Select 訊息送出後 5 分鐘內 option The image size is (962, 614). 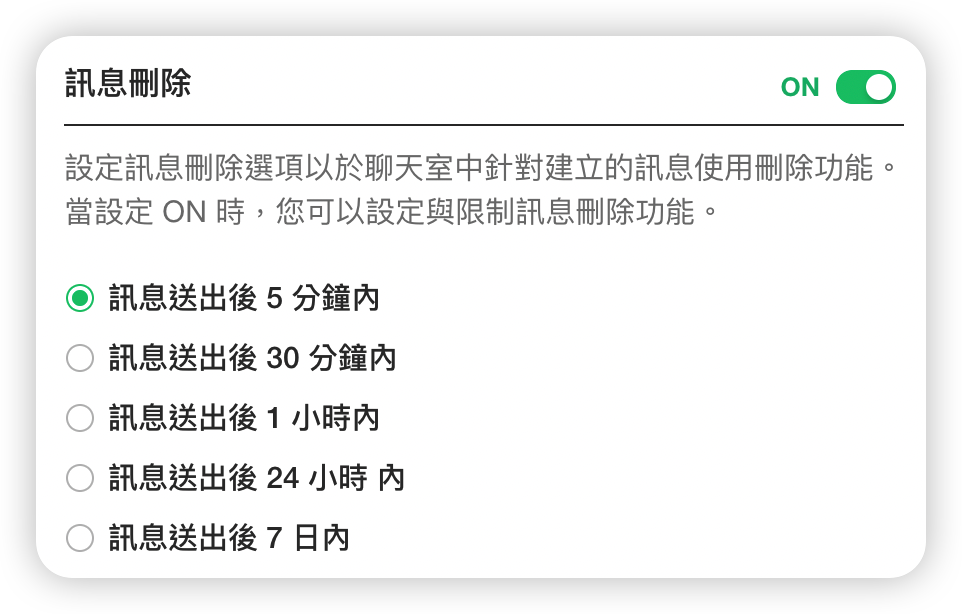(80, 298)
